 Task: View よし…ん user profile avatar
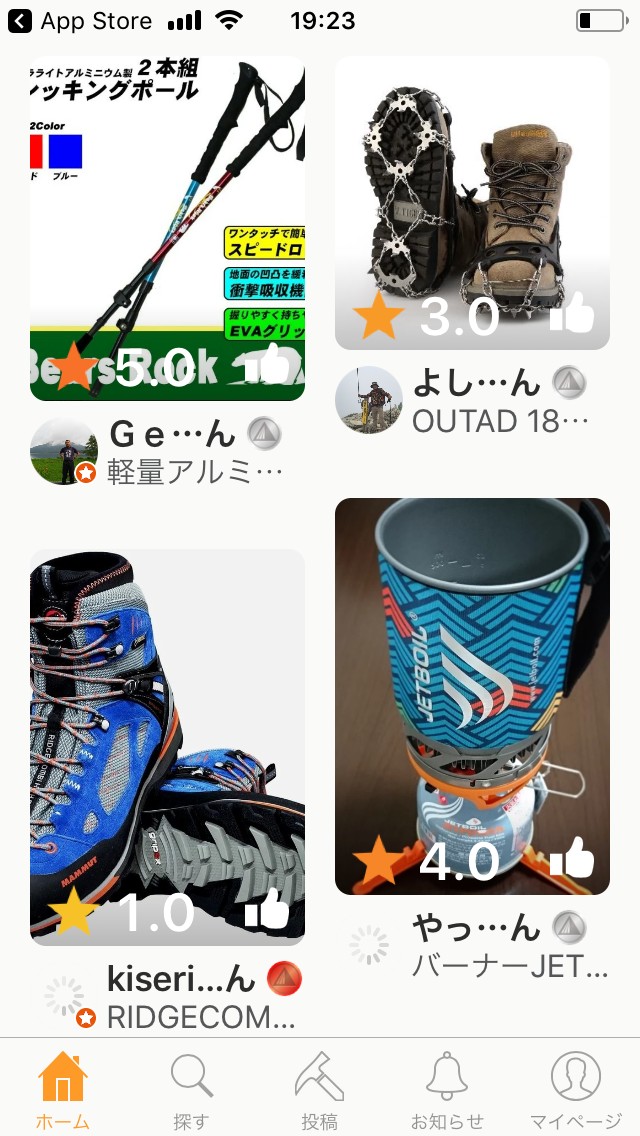pos(368,400)
